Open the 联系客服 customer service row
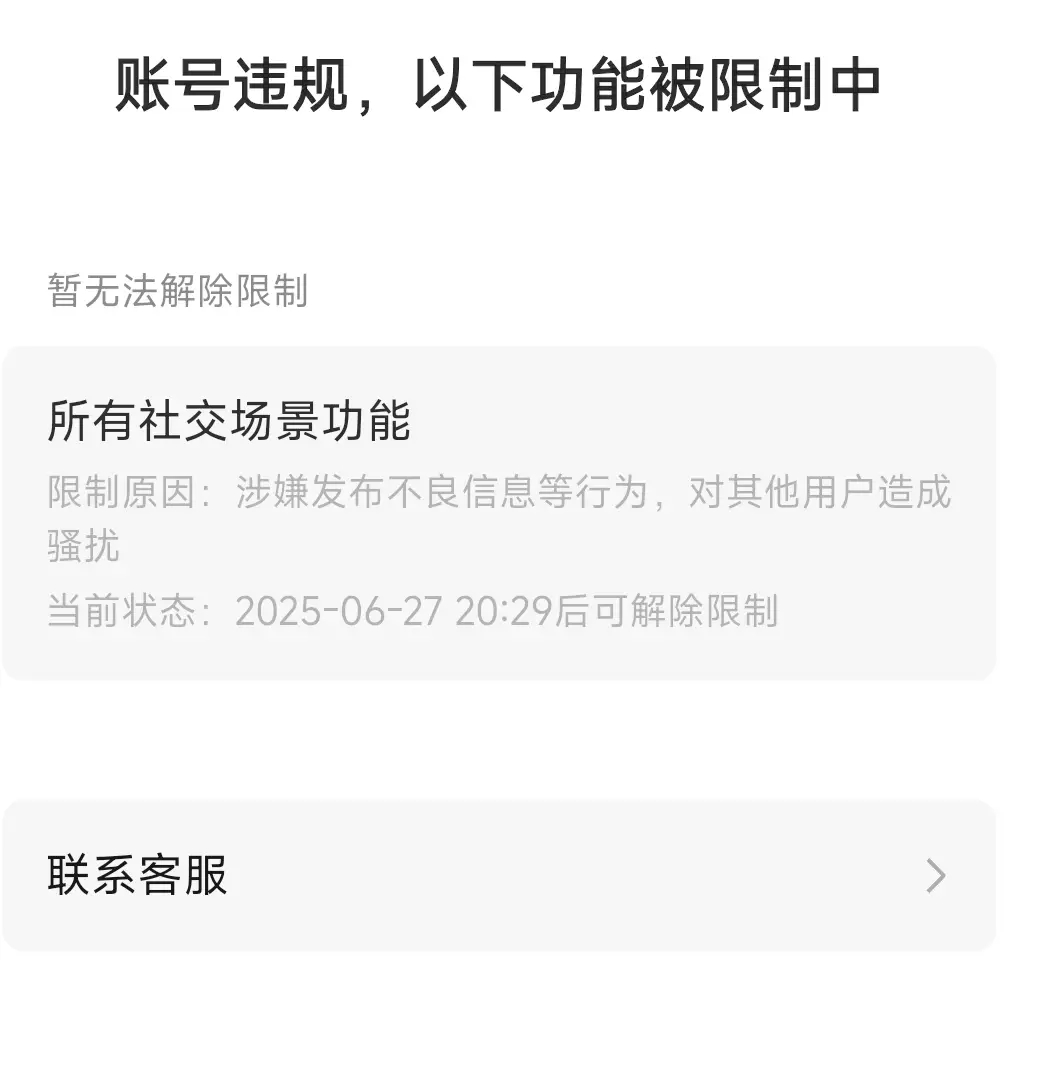This screenshot has width=1039, height=1083. coord(499,875)
